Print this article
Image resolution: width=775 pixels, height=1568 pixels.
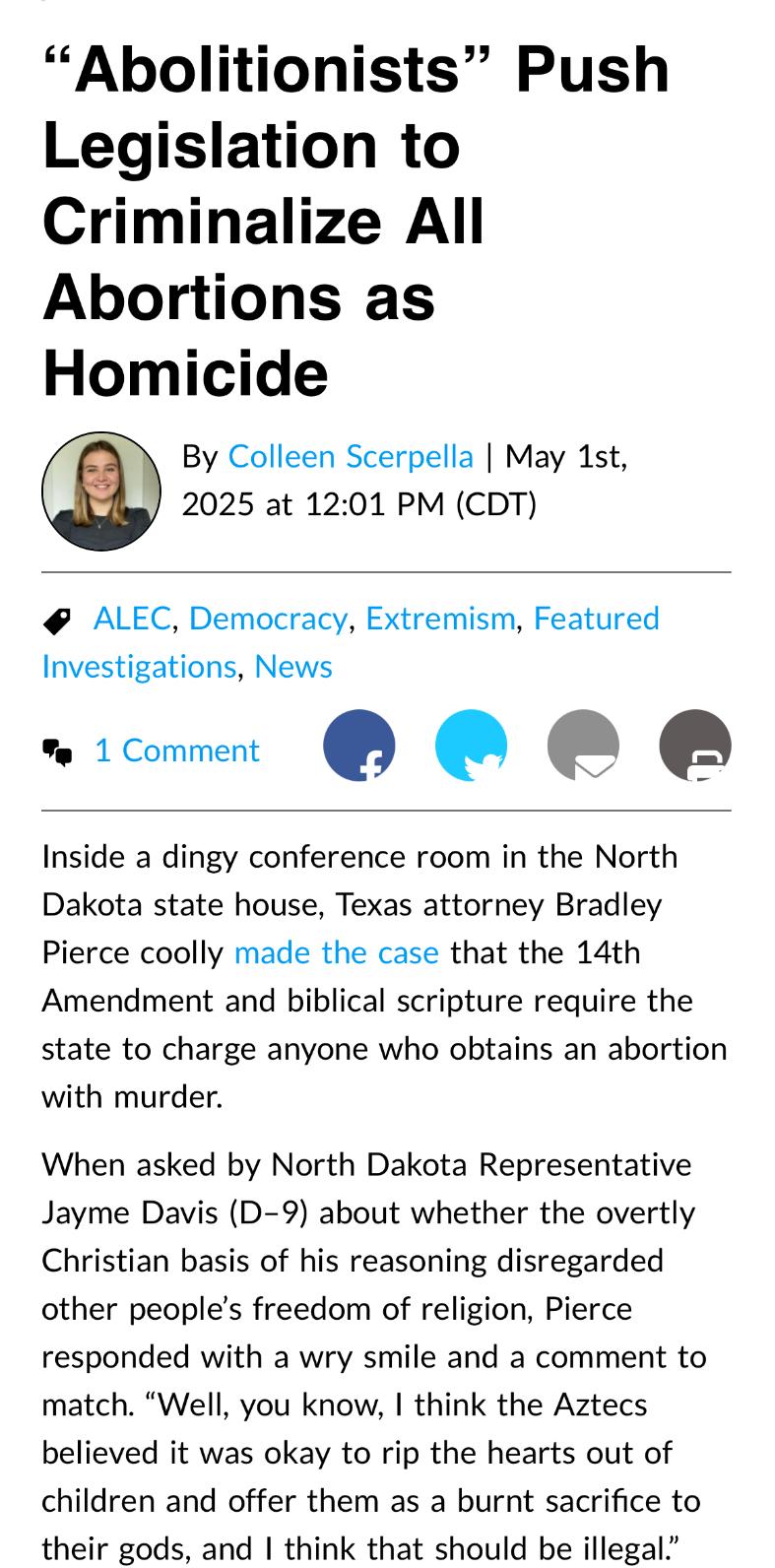point(695,746)
